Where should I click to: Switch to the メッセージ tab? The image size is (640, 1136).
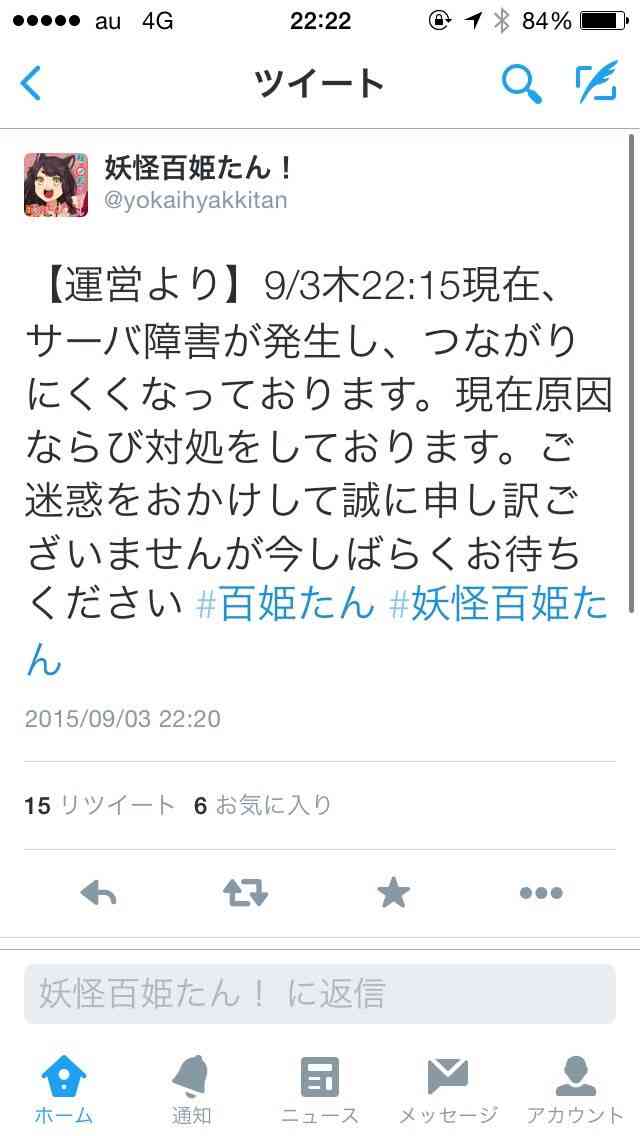(x=448, y=1090)
